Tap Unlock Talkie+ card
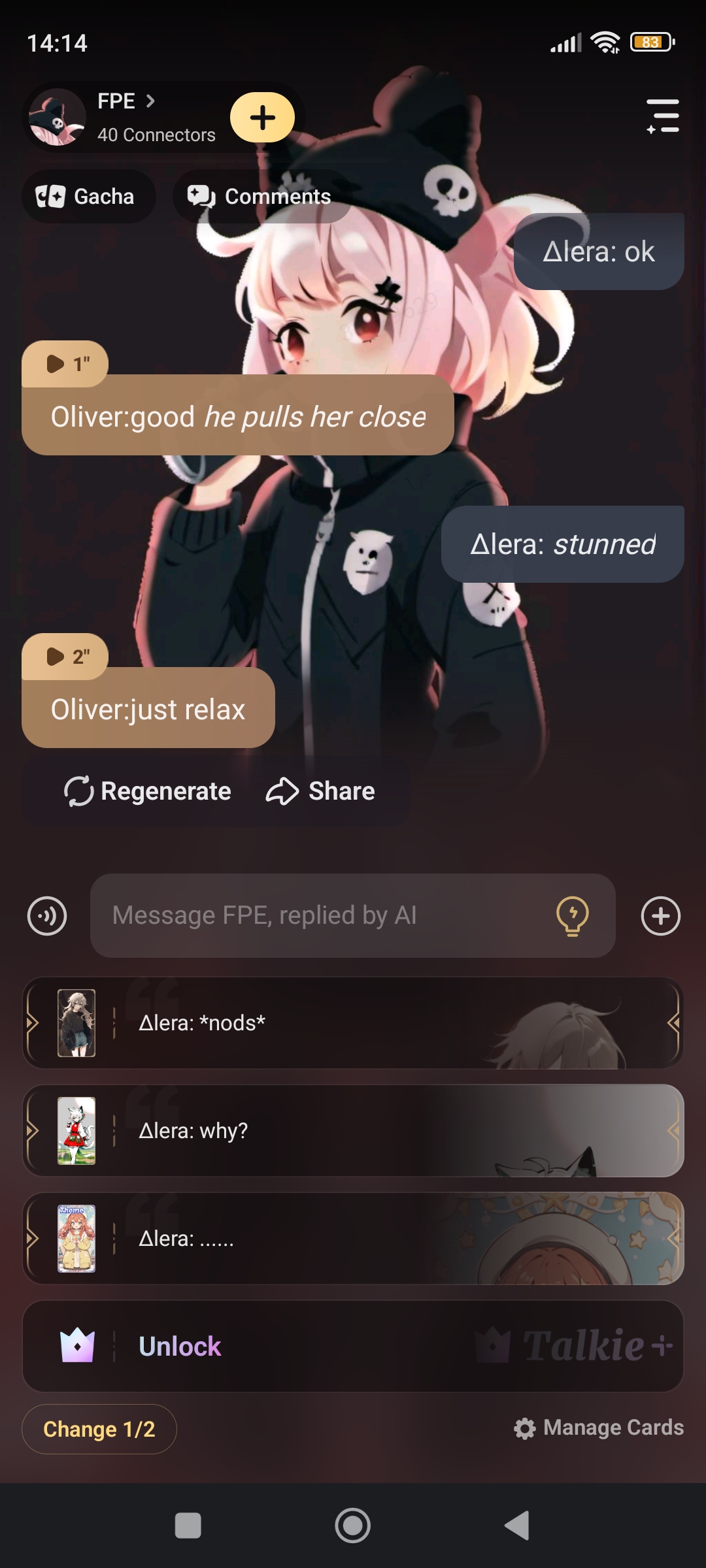The width and height of the screenshot is (706, 1568). pos(353,1347)
